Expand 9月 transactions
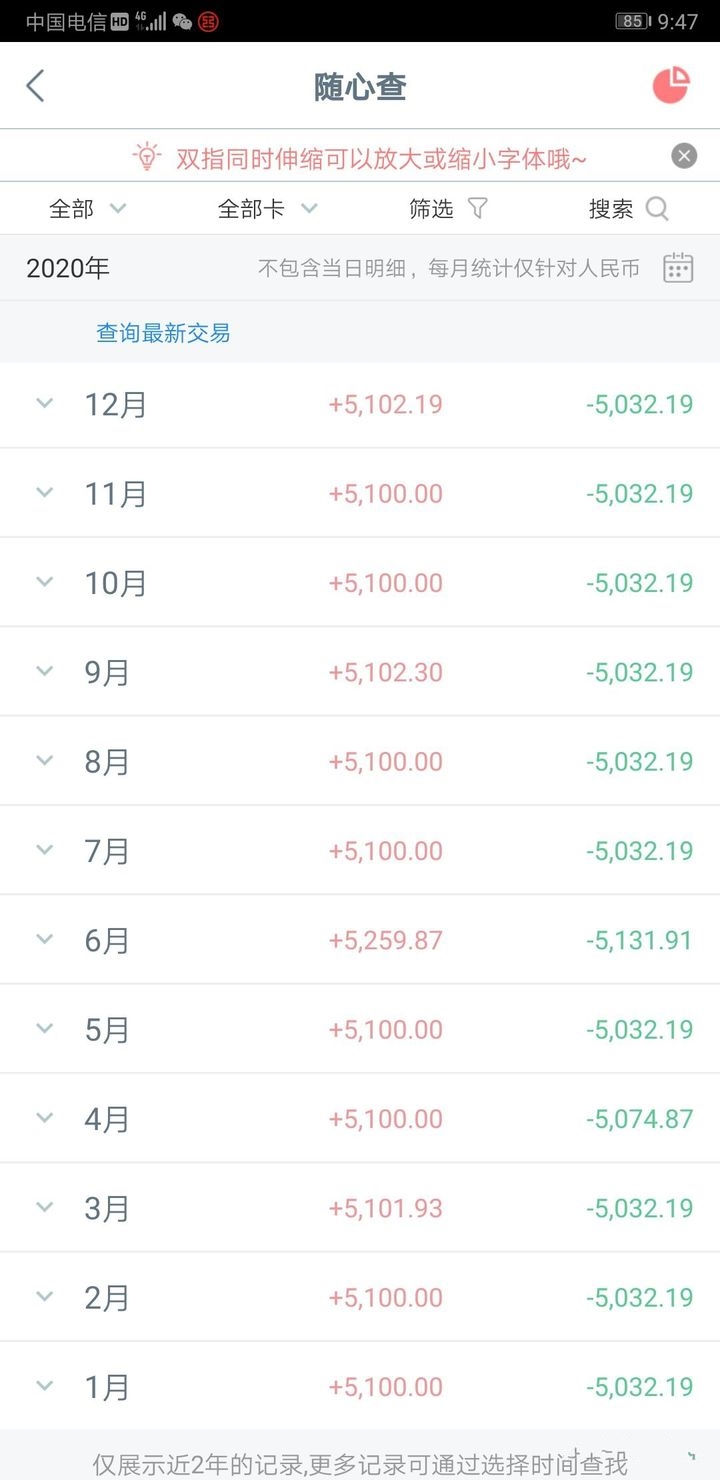This screenshot has height=1480, width=720. [x=360, y=672]
